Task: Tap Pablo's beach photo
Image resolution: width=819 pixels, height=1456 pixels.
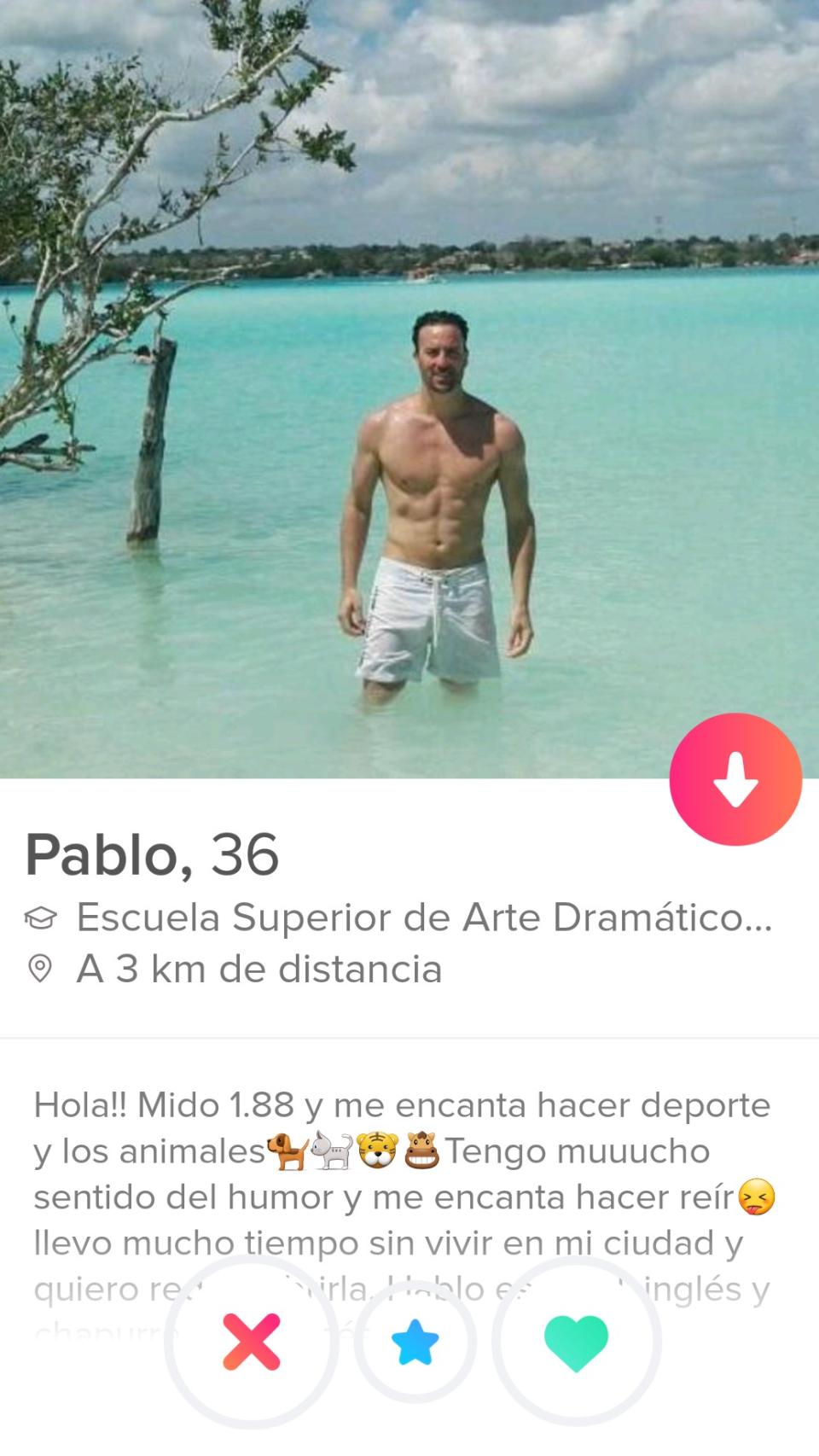Action: tap(409, 384)
